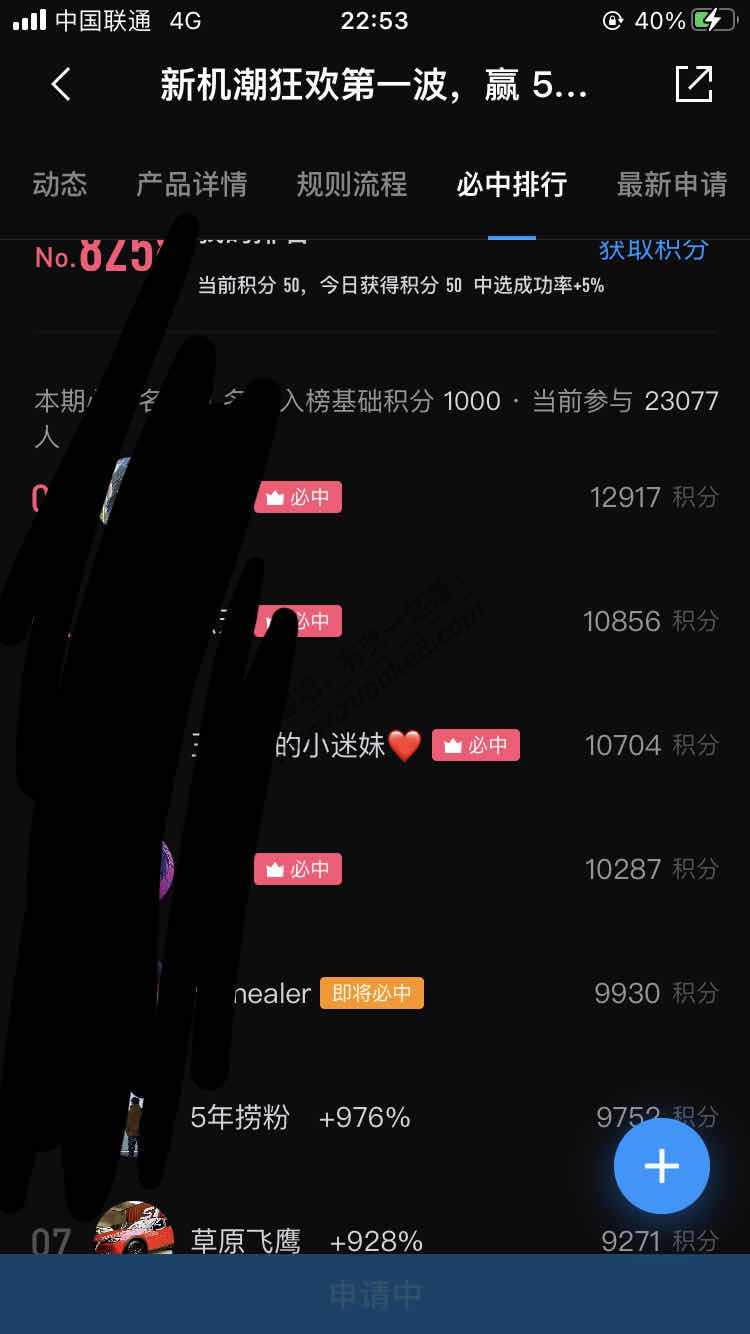Switch to the 产品详情 tab
The height and width of the screenshot is (1334, 750).
(x=191, y=184)
